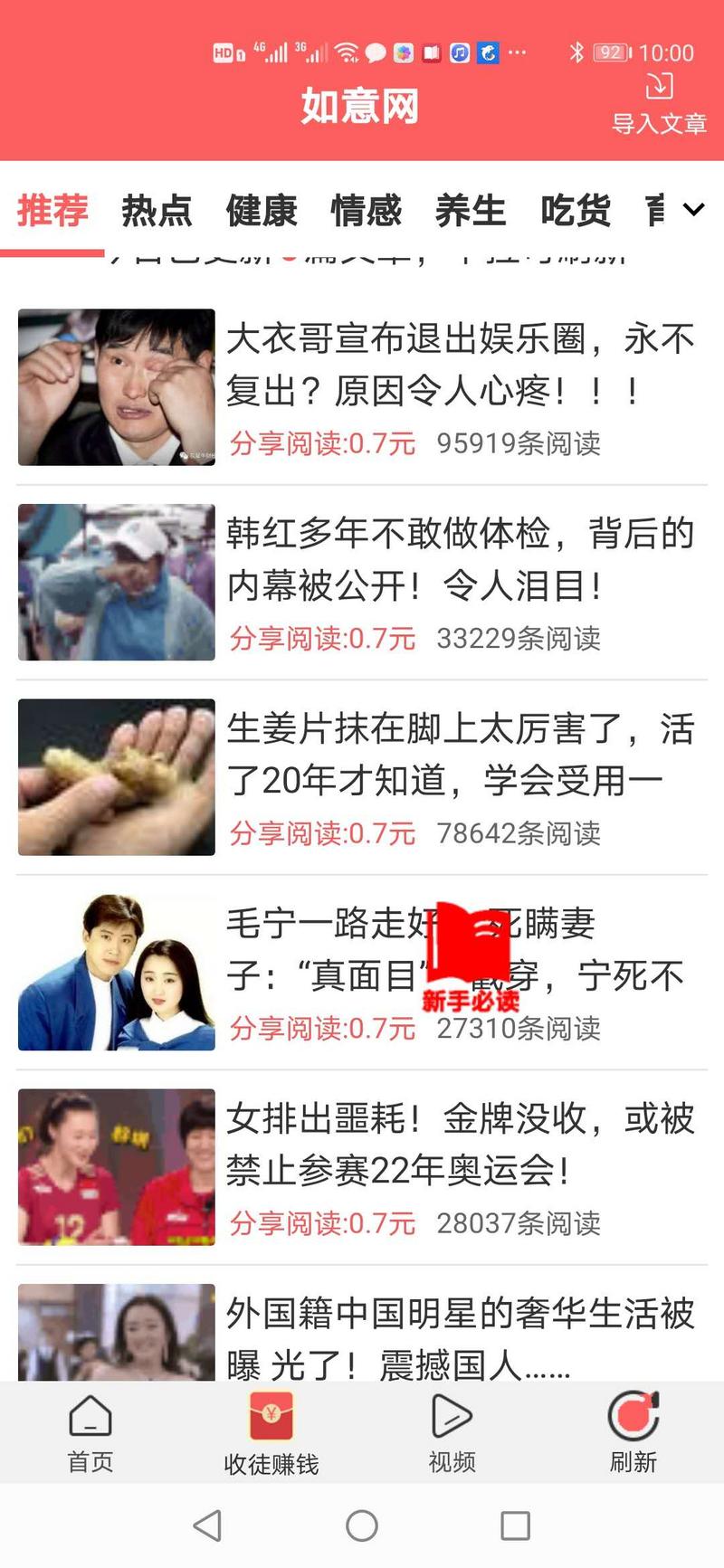Switch to the 热点 tab
The height and width of the screenshot is (1568, 724).
[x=157, y=210]
